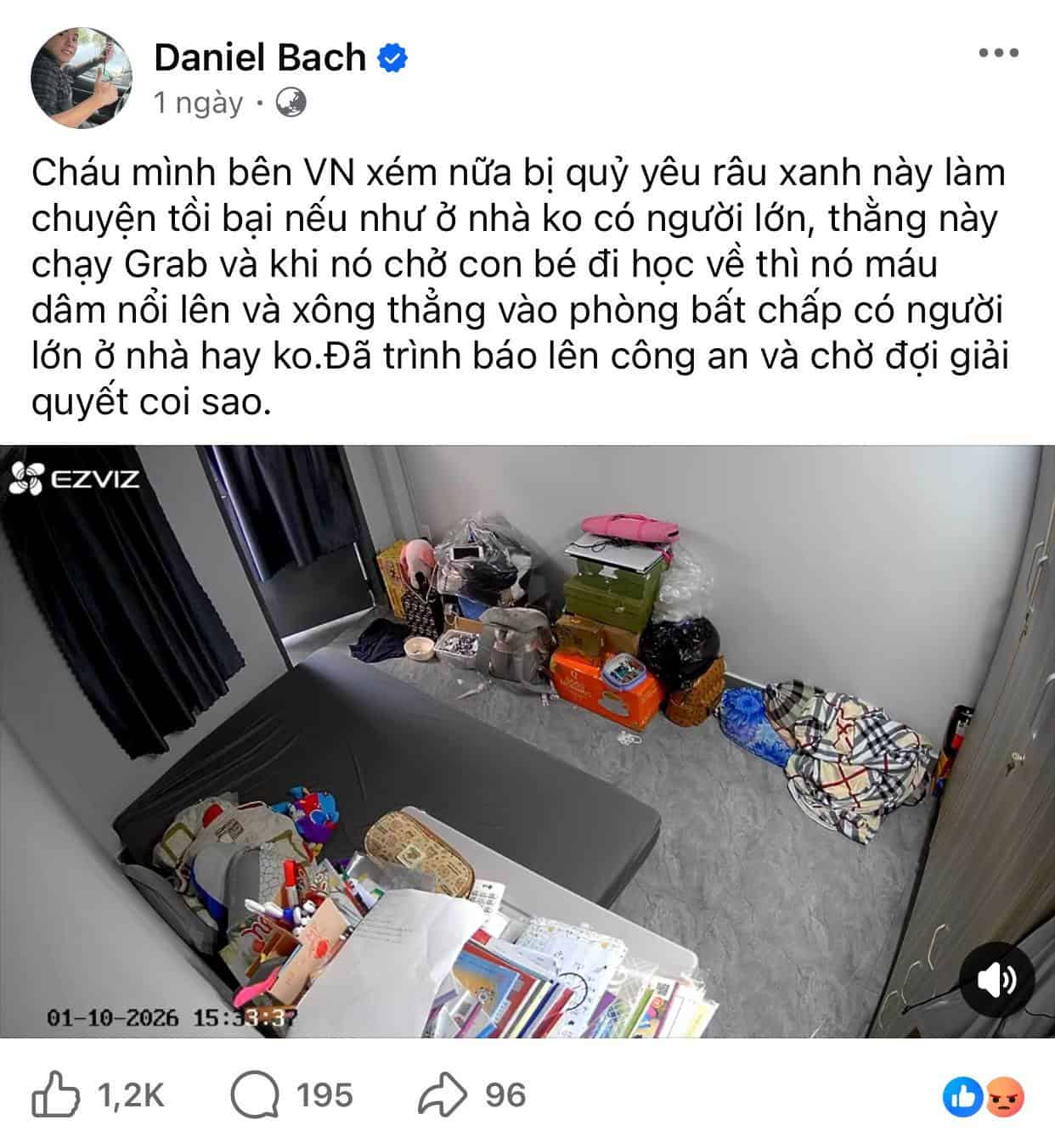Screen dimensions: 1055x1148
Task: Open the EZVIZ camera video in the post
Action: pyautogui.click(x=527, y=740)
